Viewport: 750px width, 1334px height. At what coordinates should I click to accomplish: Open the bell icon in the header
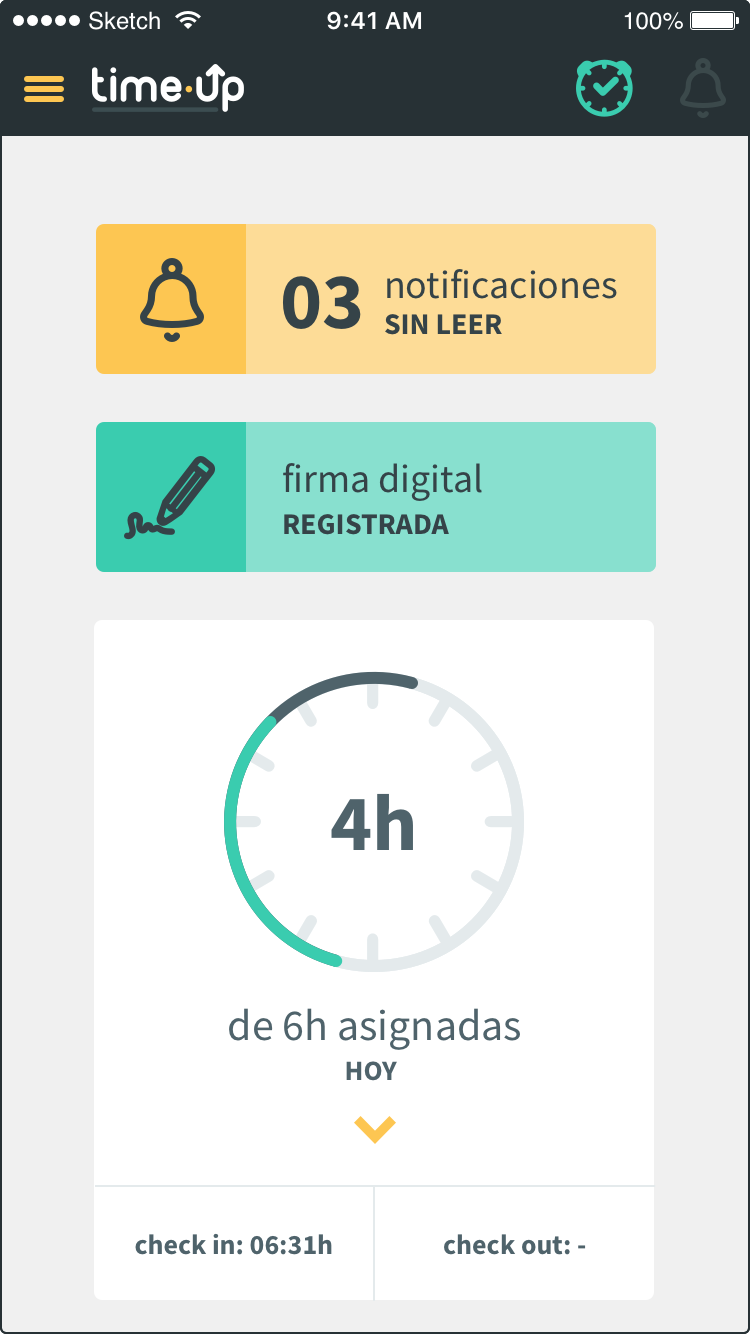tap(703, 88)
